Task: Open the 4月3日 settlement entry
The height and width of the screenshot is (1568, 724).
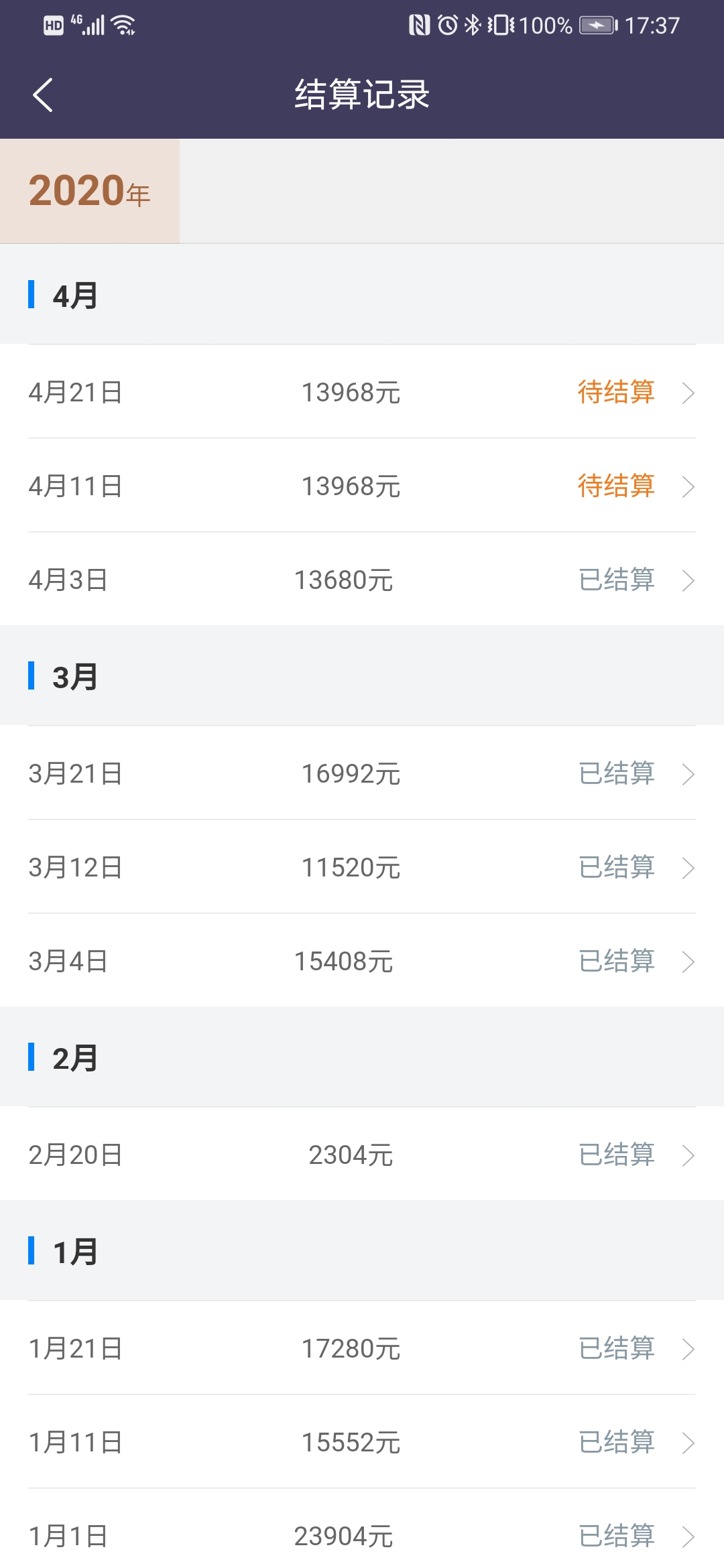Action: [362, 580]
